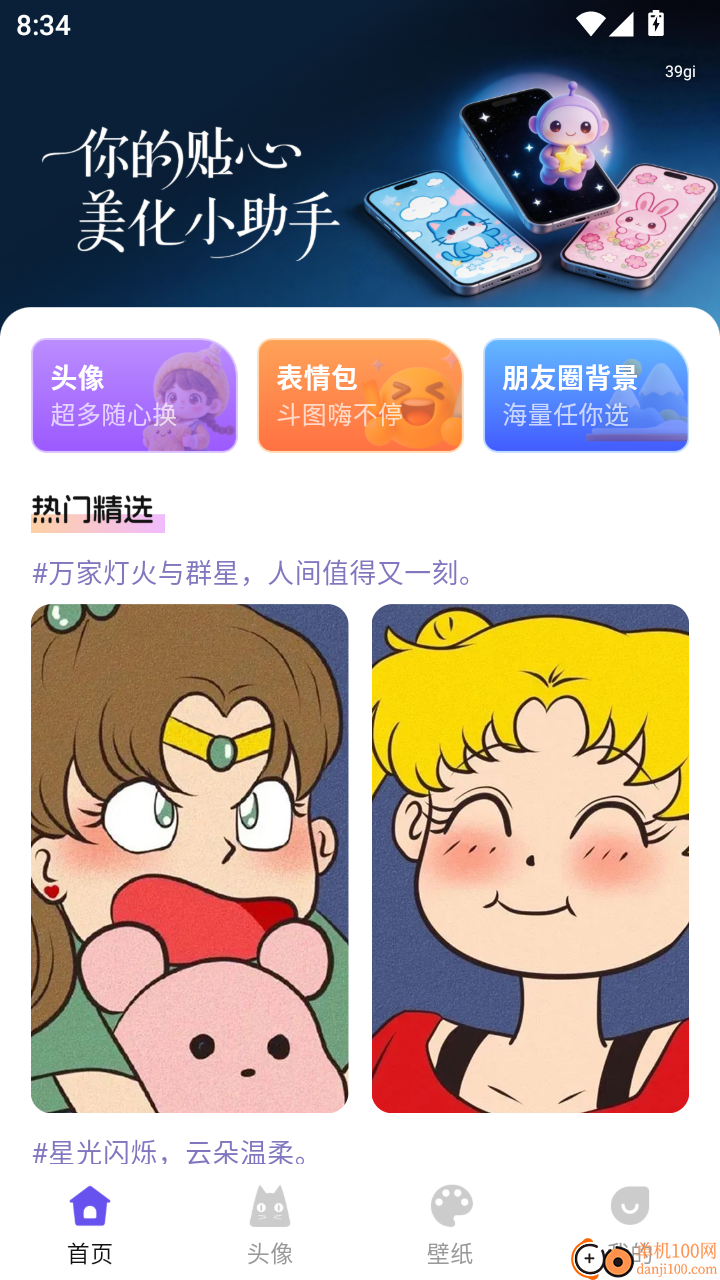The height and width of the screenshot is (1280, 720).
Task: Open the Sailor Jupiter style avatar thumbnail
Action: [x=189, y=858]
